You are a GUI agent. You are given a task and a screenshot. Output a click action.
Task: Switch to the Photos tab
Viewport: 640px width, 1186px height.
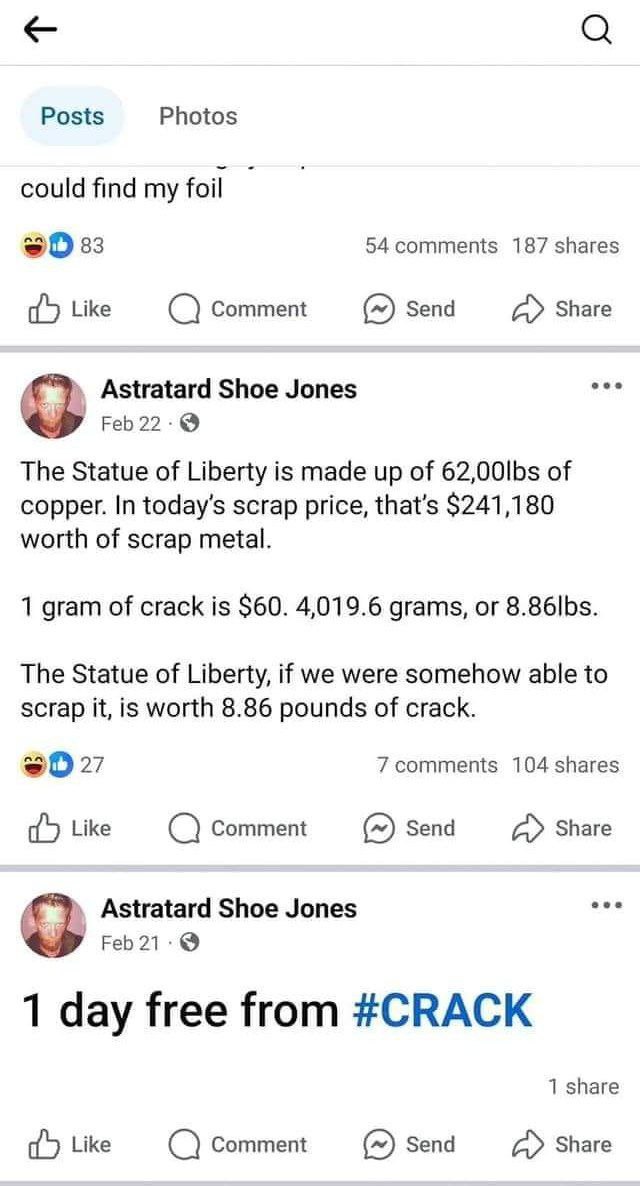[198, 116]
